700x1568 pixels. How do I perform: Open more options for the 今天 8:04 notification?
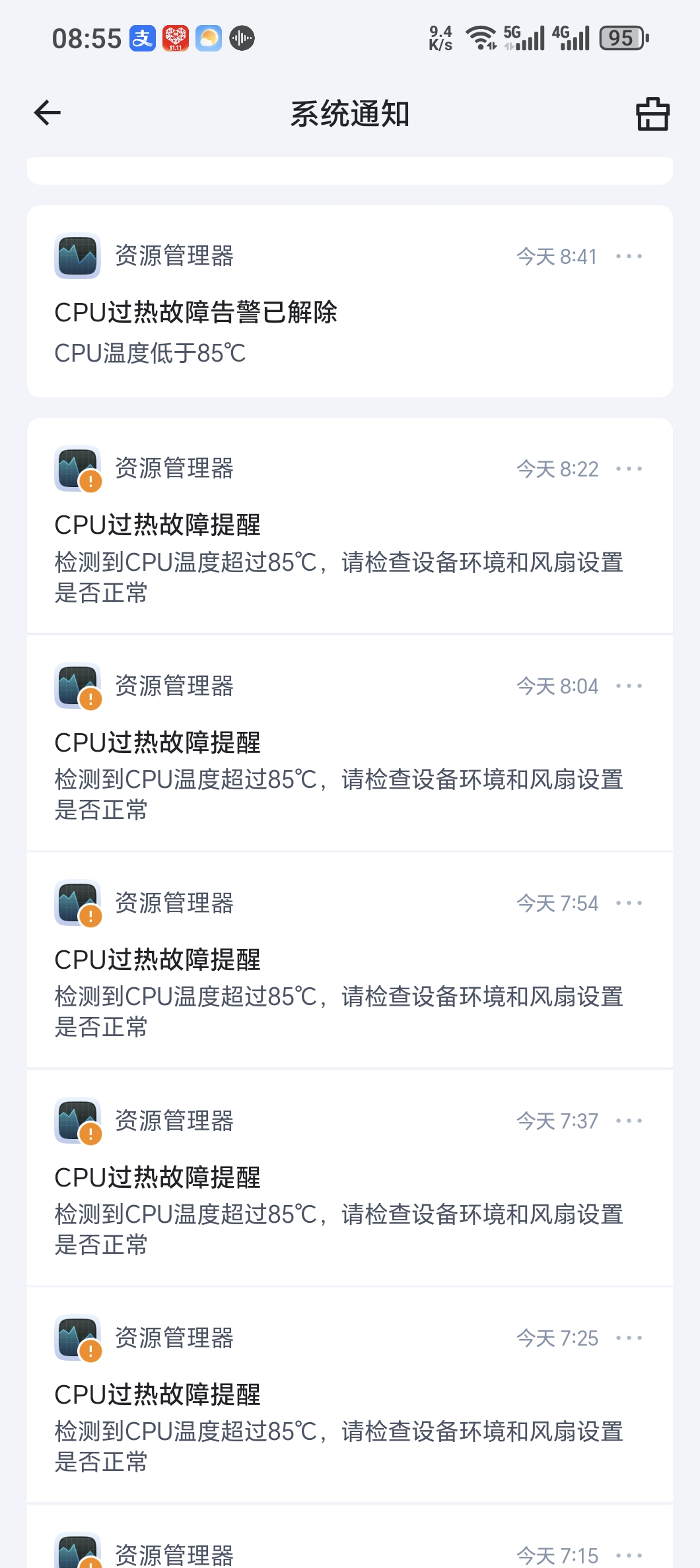tap(629, 686)
